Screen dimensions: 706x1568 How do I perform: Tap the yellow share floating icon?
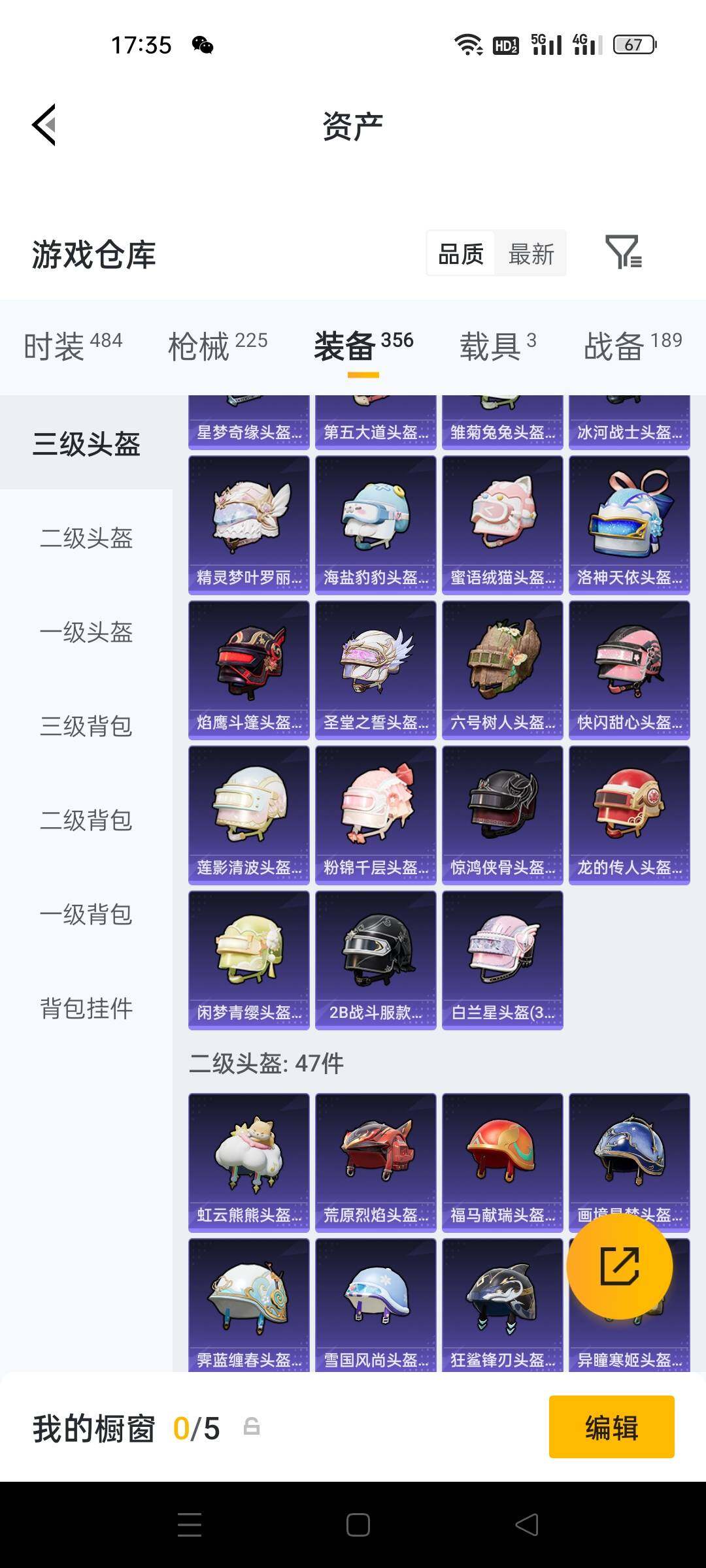[x=620, y=1266]
